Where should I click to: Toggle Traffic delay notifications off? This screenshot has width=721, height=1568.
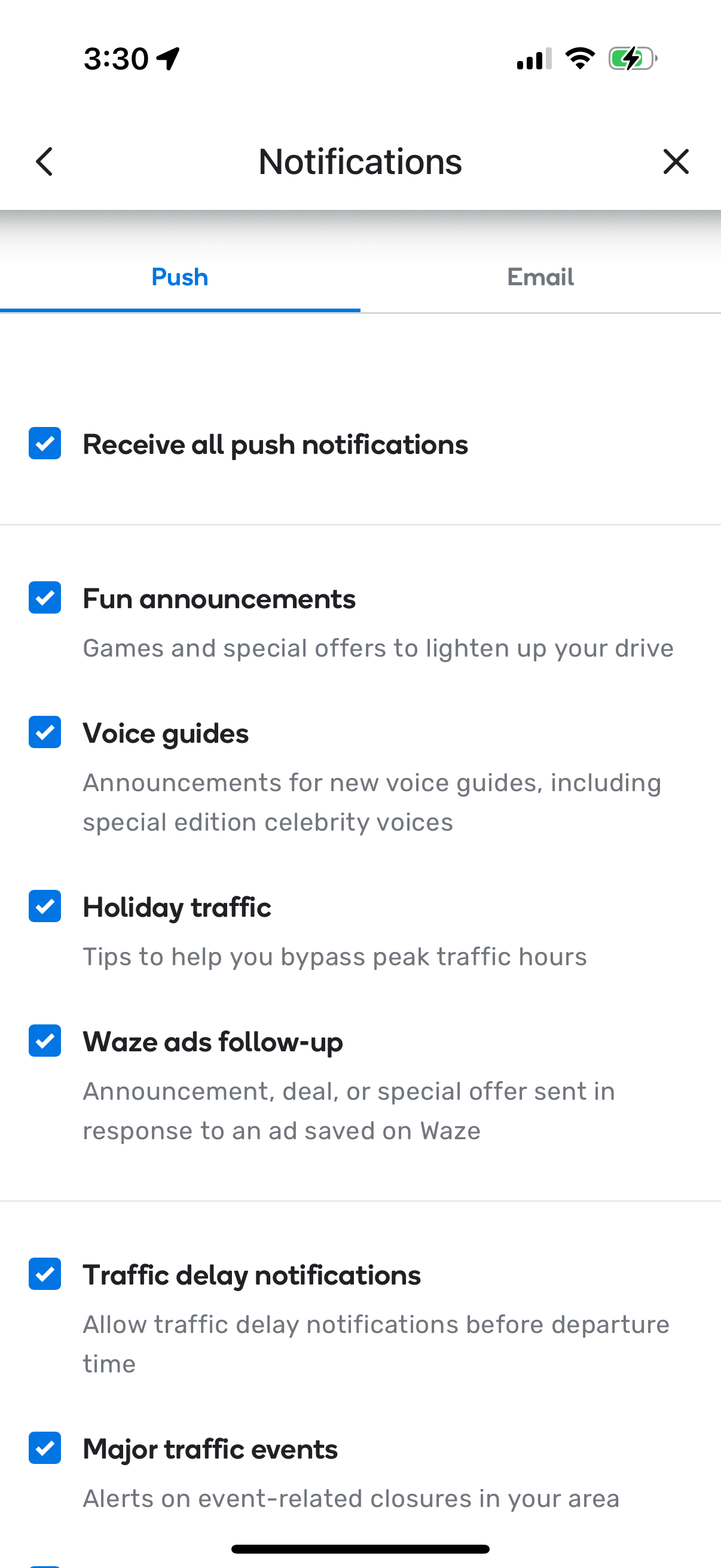click(x=44, y=1274)
